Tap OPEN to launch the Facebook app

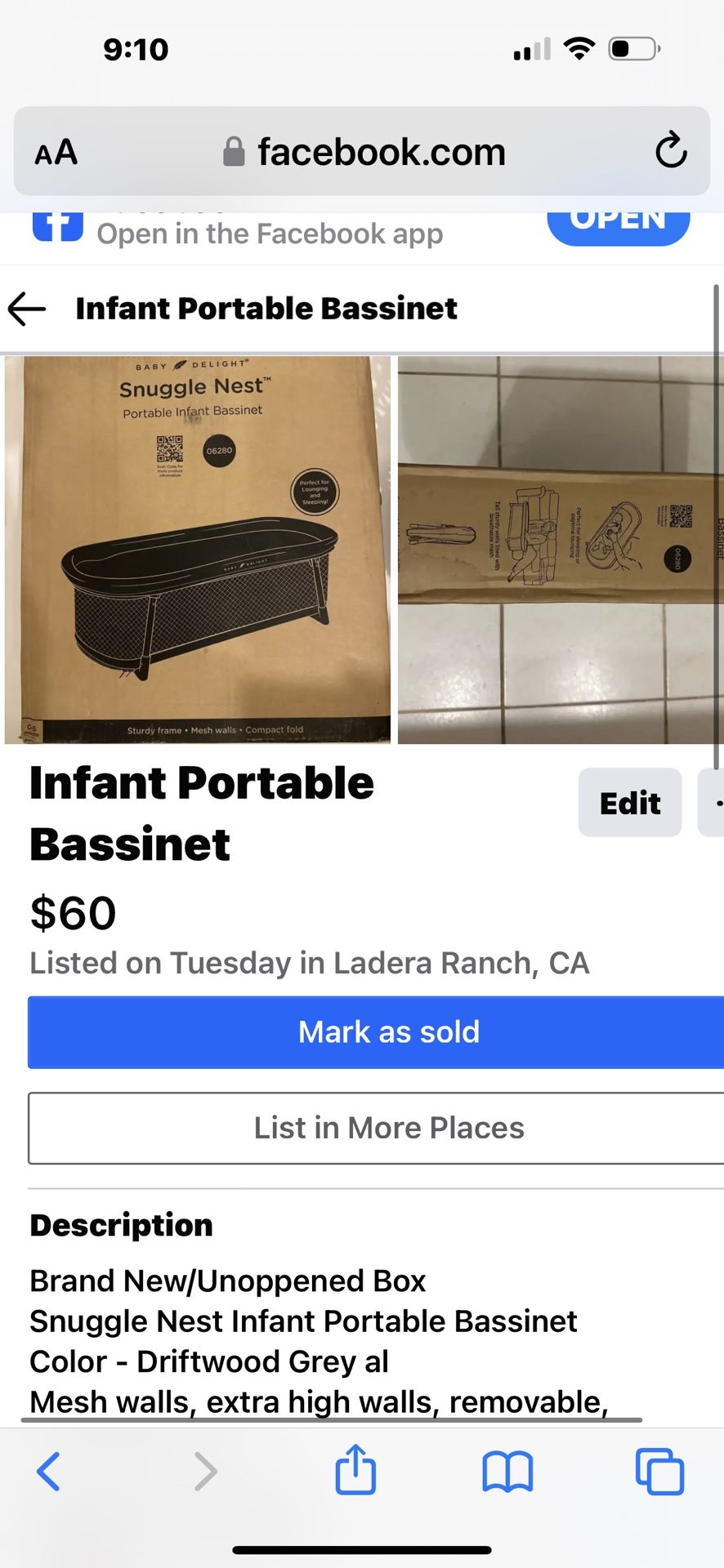(619, 220)
